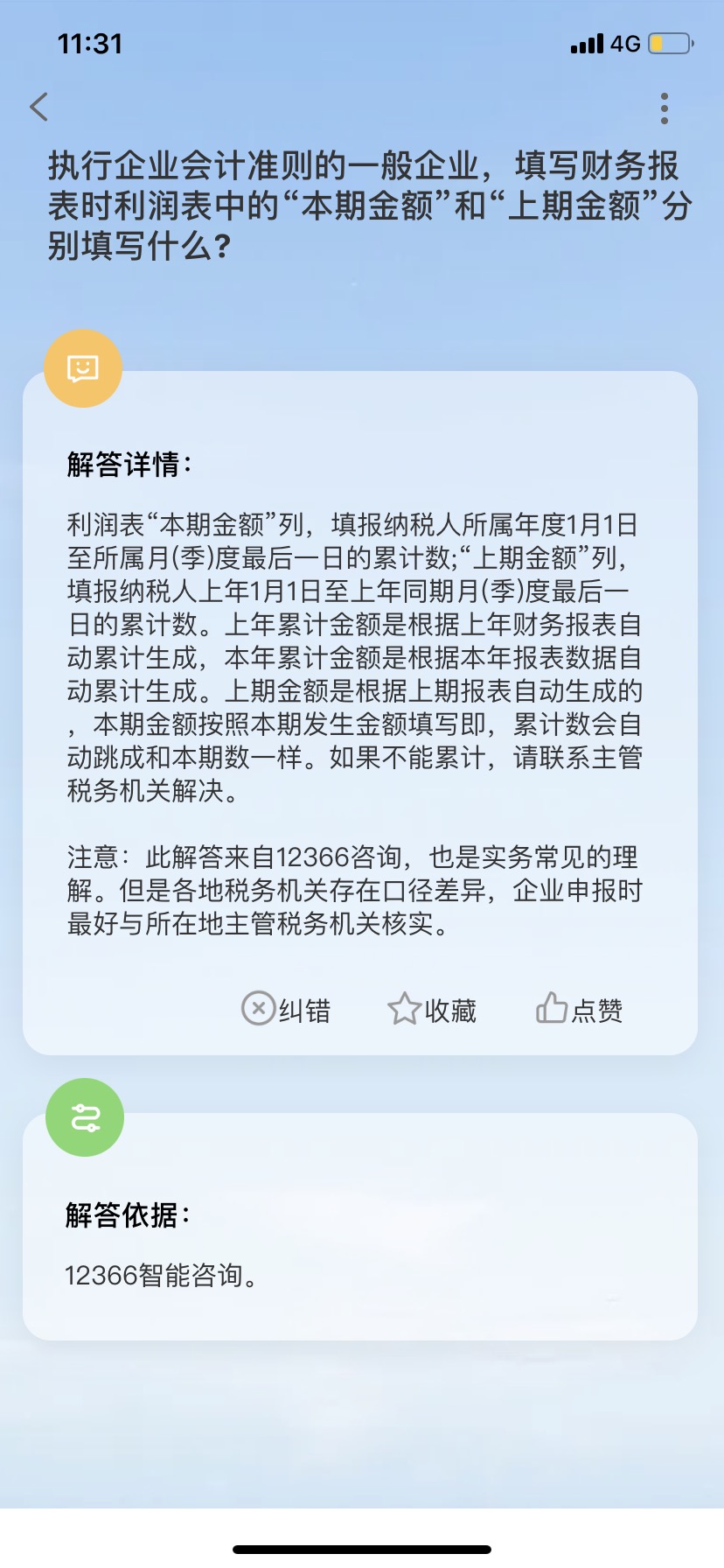Screen dimensions: 724x1568
Task: Go back using the top-left arrow
Action: 39,108
